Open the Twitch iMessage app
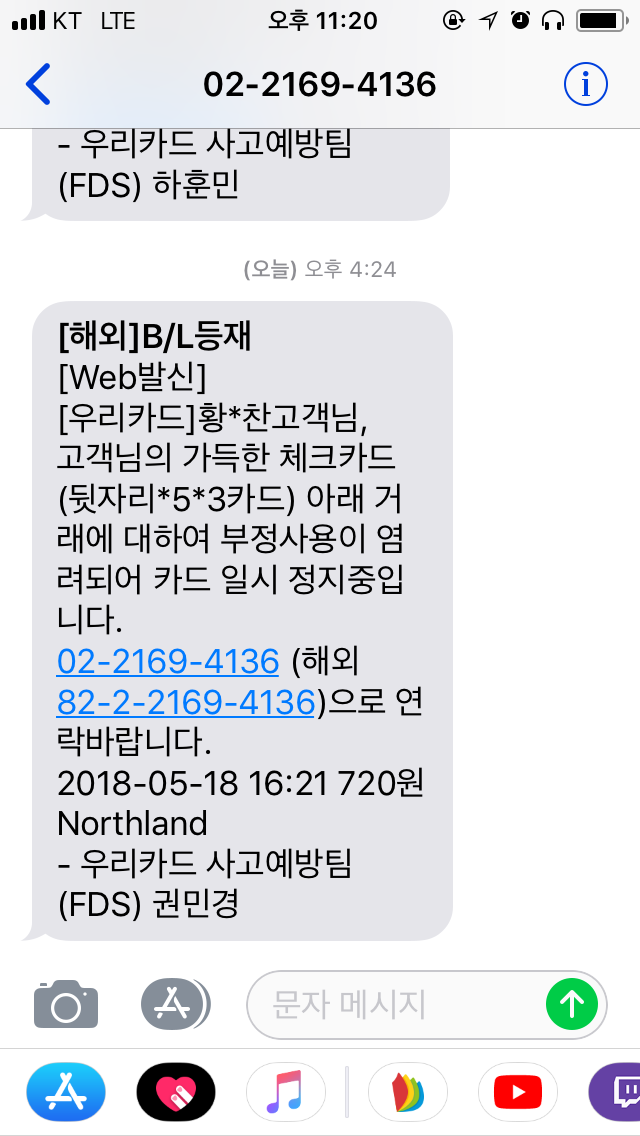 (620, 1091)
